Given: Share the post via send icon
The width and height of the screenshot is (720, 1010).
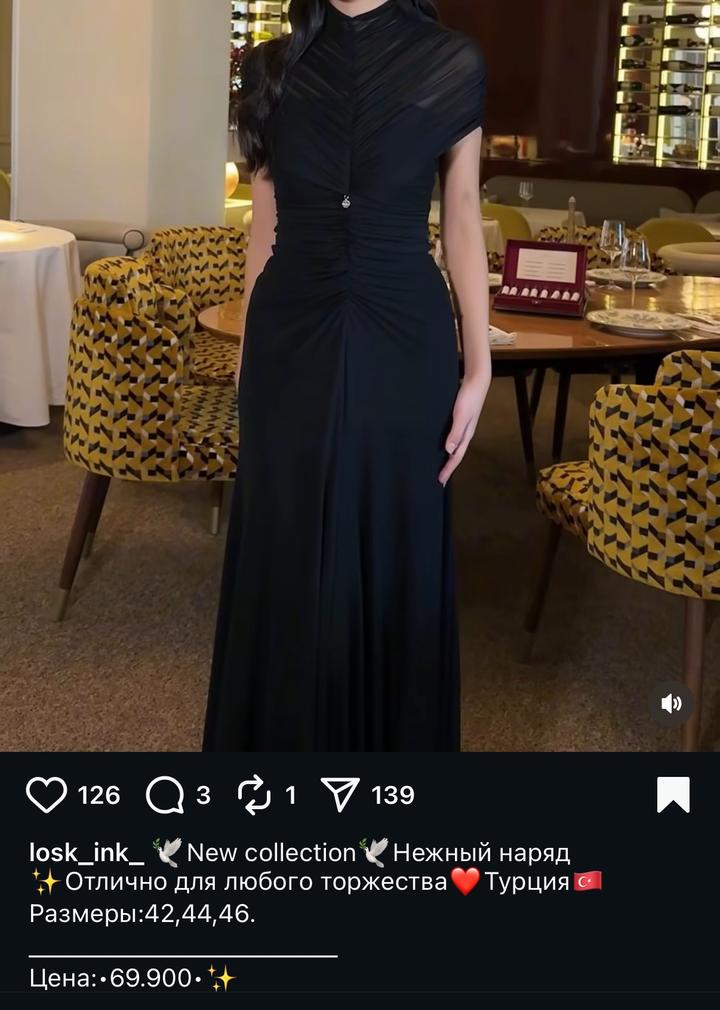Looking at the screenshot, I should (x=340, y=795).
